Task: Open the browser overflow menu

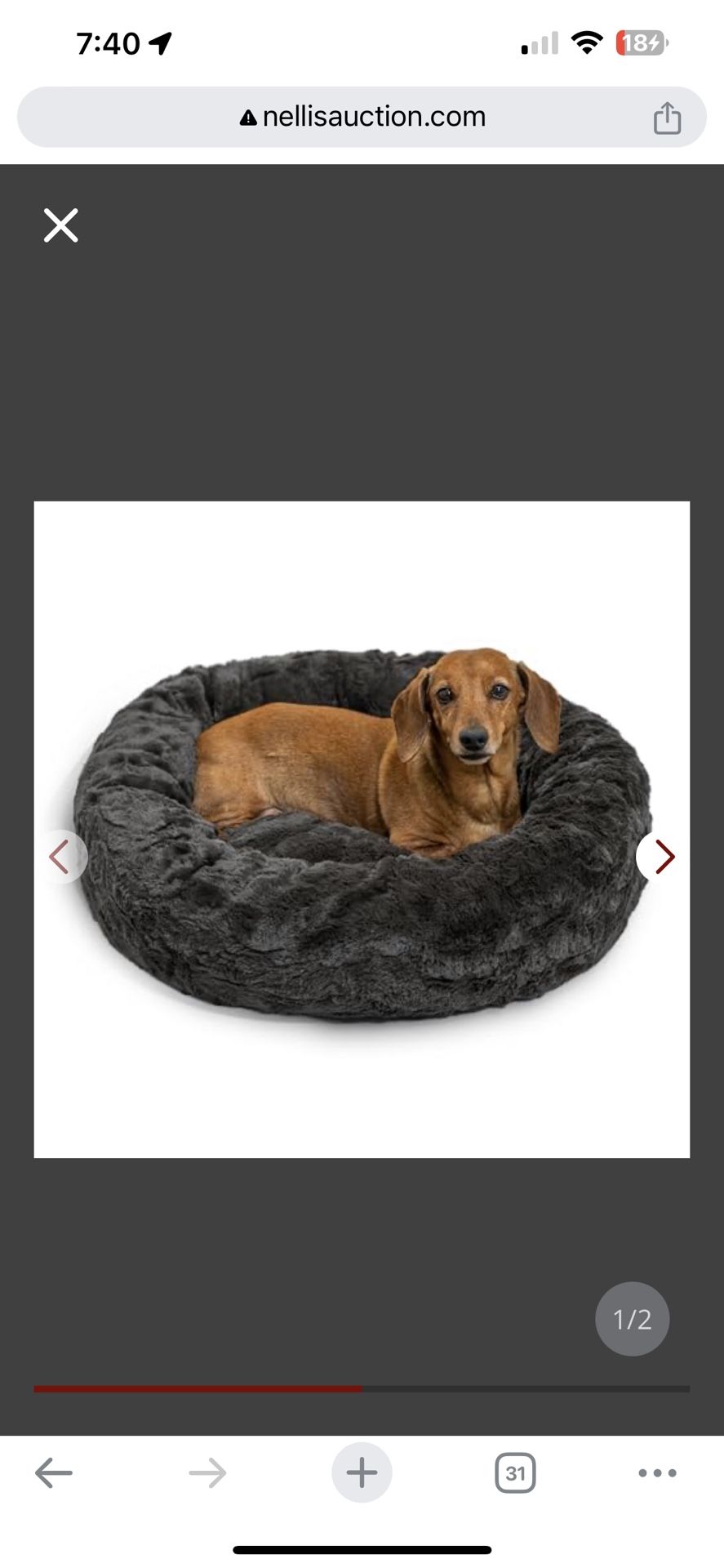Action: pyautogui.click(x=658, y=1473)
